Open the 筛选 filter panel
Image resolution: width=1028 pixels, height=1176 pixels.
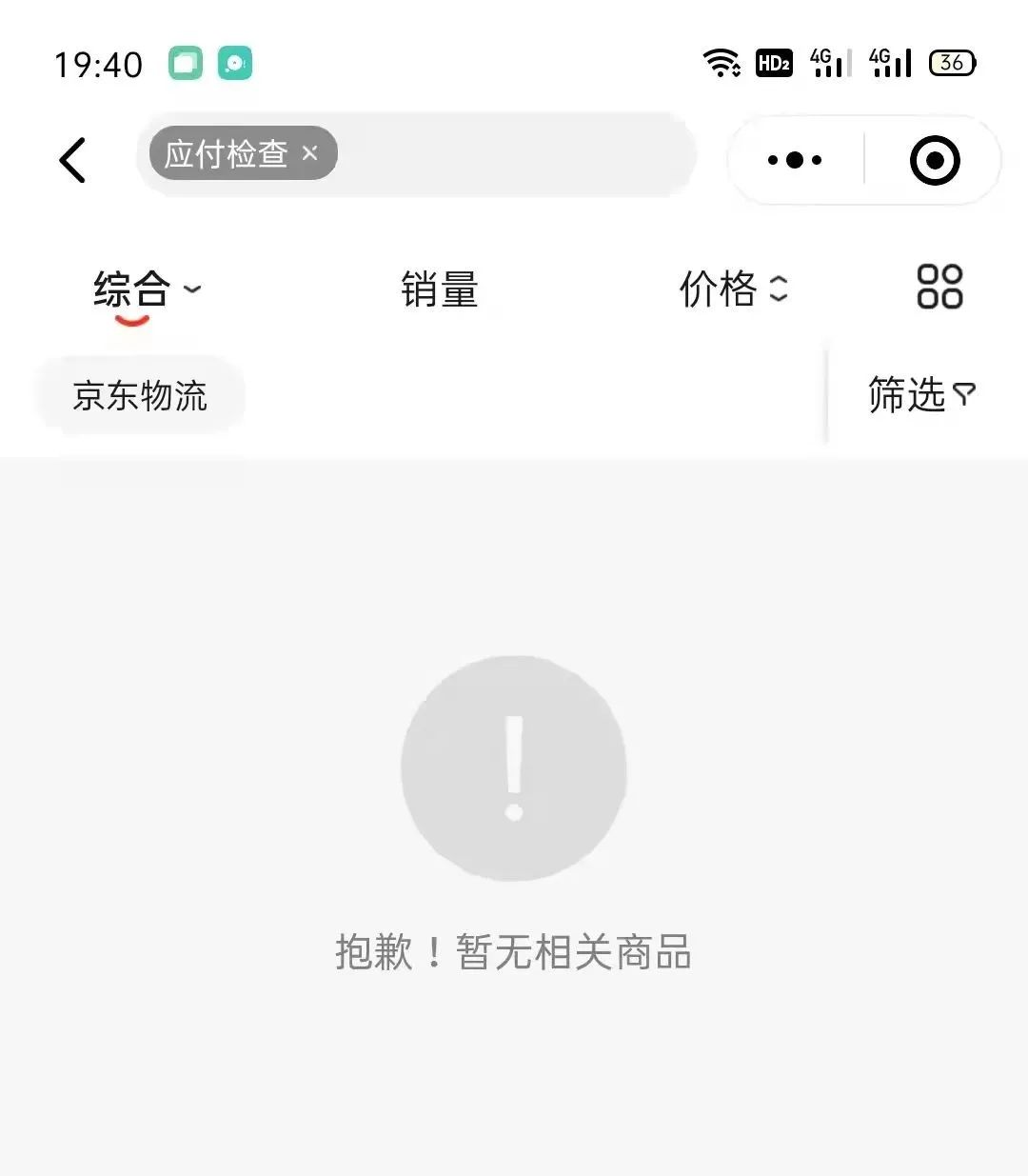coord(920,394)
